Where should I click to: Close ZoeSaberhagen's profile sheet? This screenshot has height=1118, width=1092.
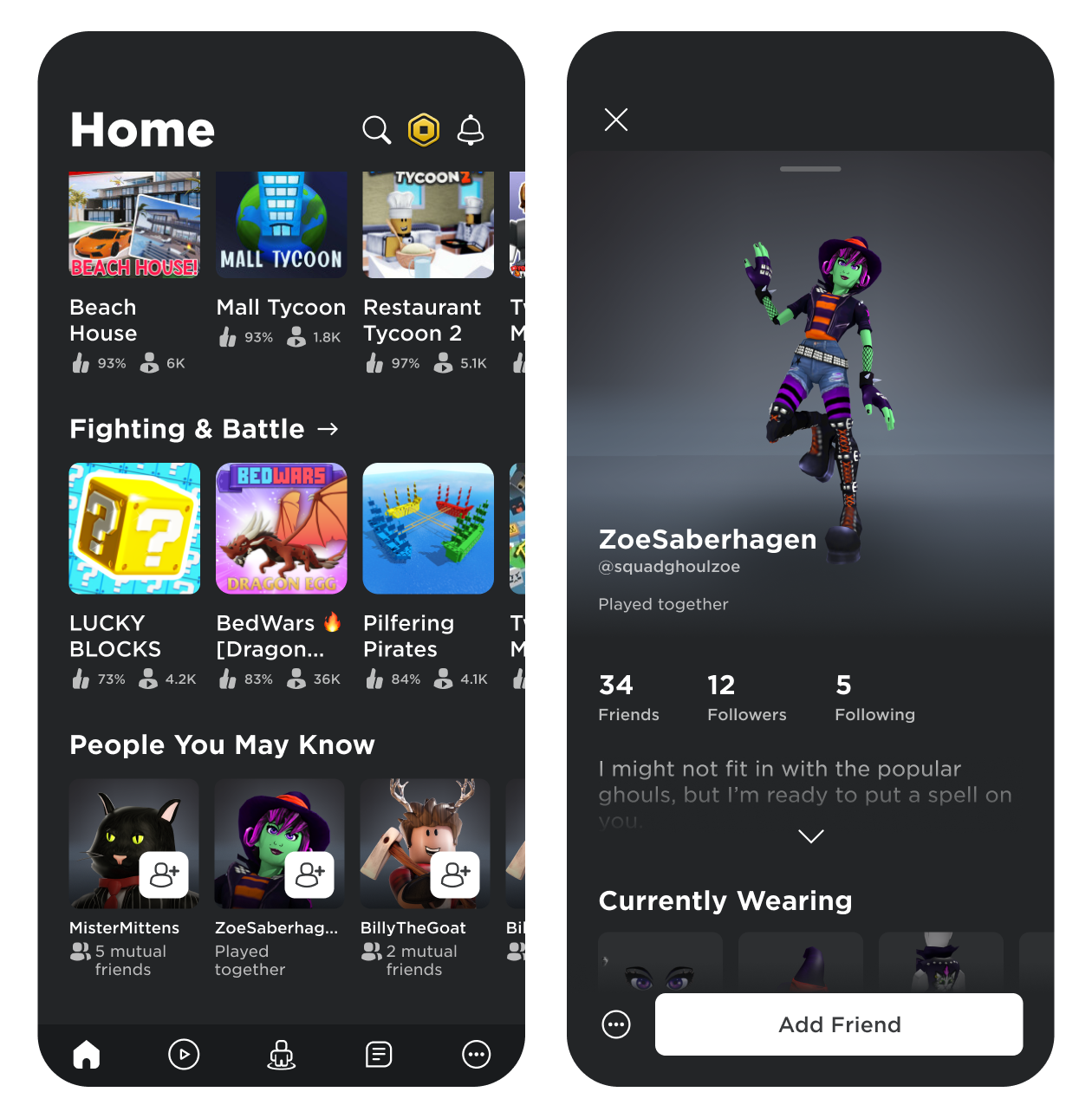(x=616, y=120)
